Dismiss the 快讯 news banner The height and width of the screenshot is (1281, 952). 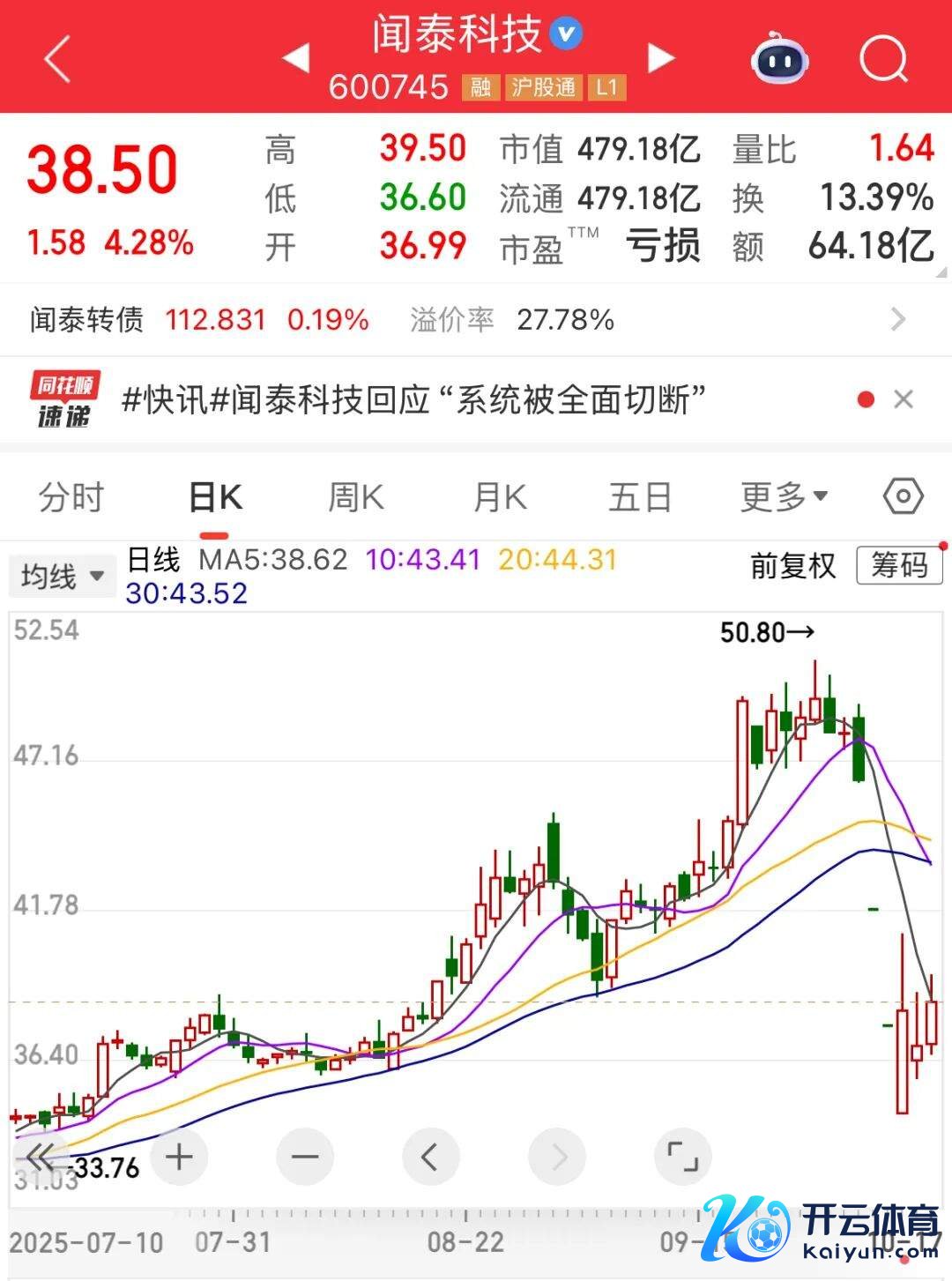tap(904, 400)
